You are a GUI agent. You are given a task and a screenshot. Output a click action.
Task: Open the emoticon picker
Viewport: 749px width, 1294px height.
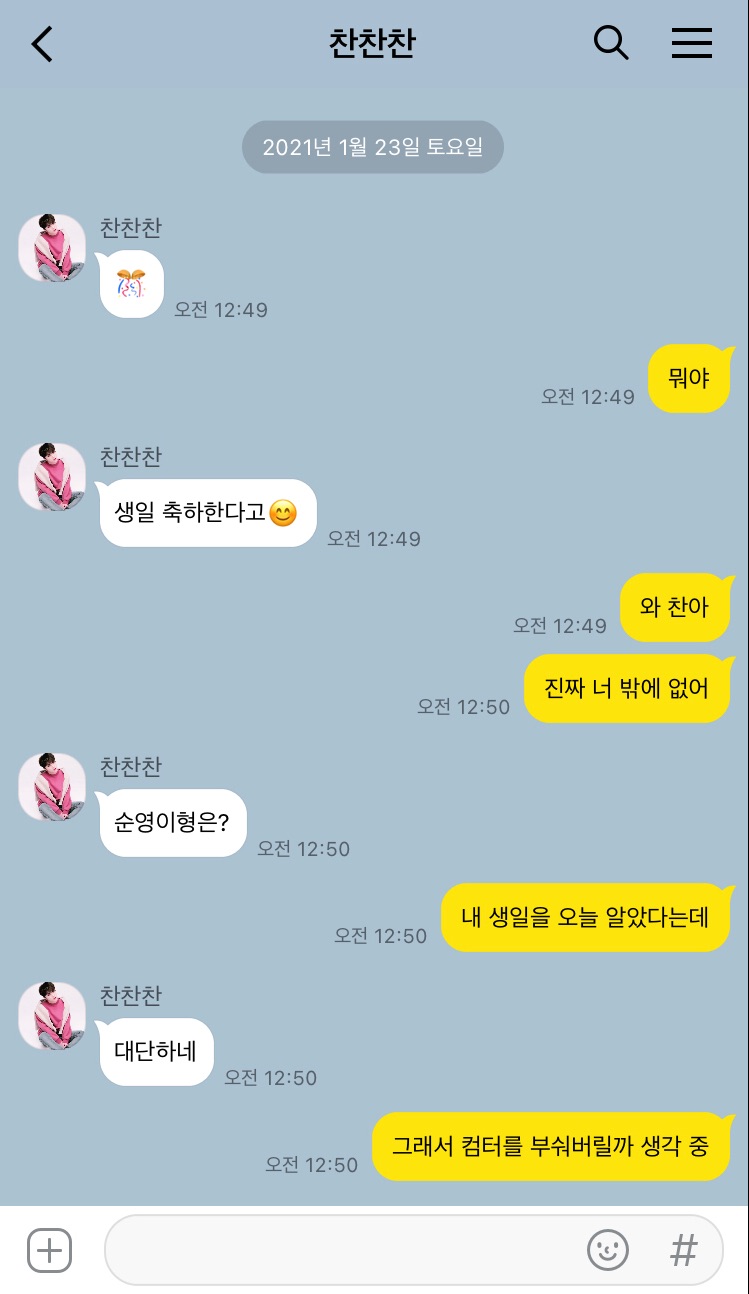click(x=607, y=1250)
